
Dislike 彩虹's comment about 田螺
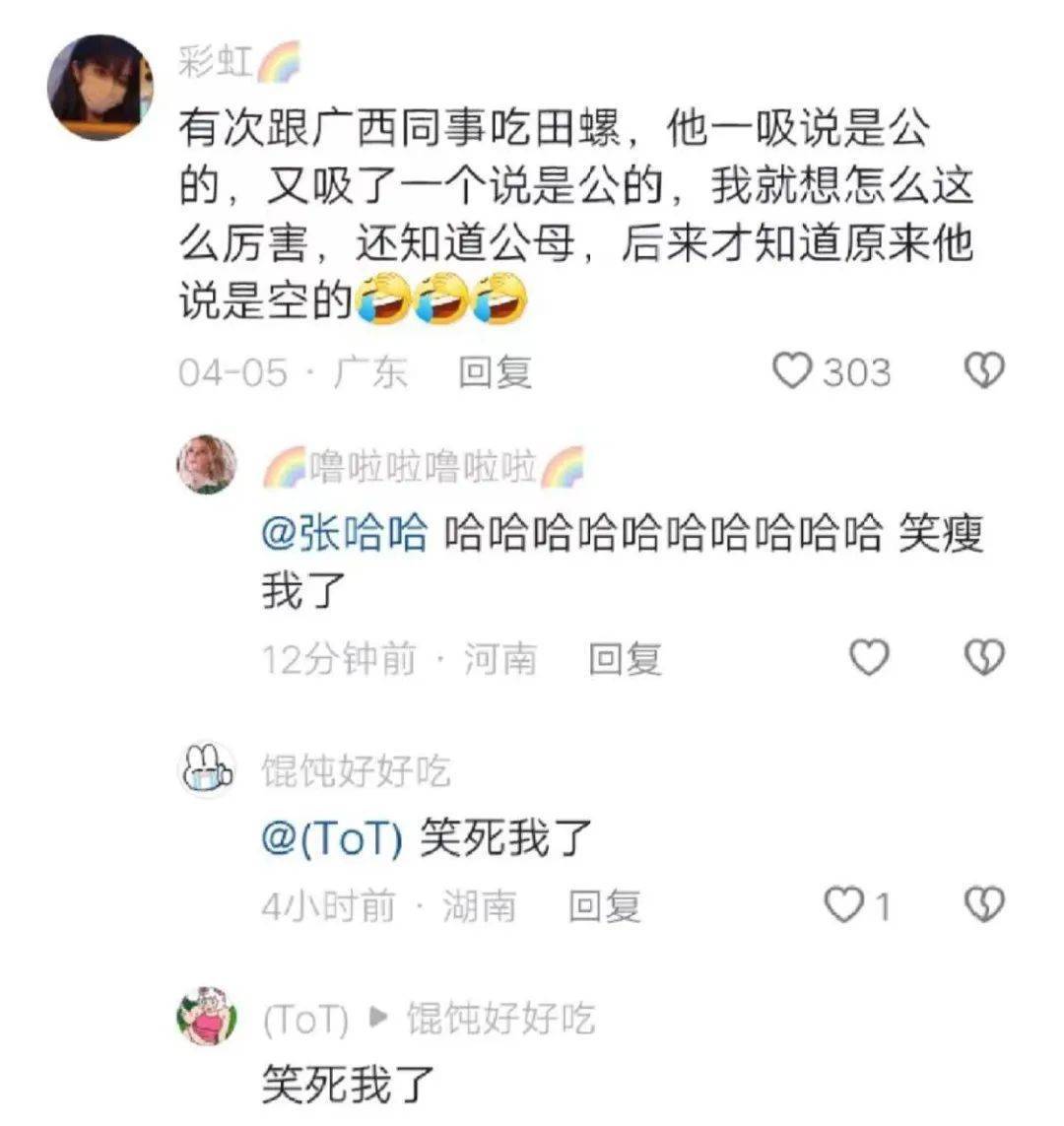click(984, 371)
